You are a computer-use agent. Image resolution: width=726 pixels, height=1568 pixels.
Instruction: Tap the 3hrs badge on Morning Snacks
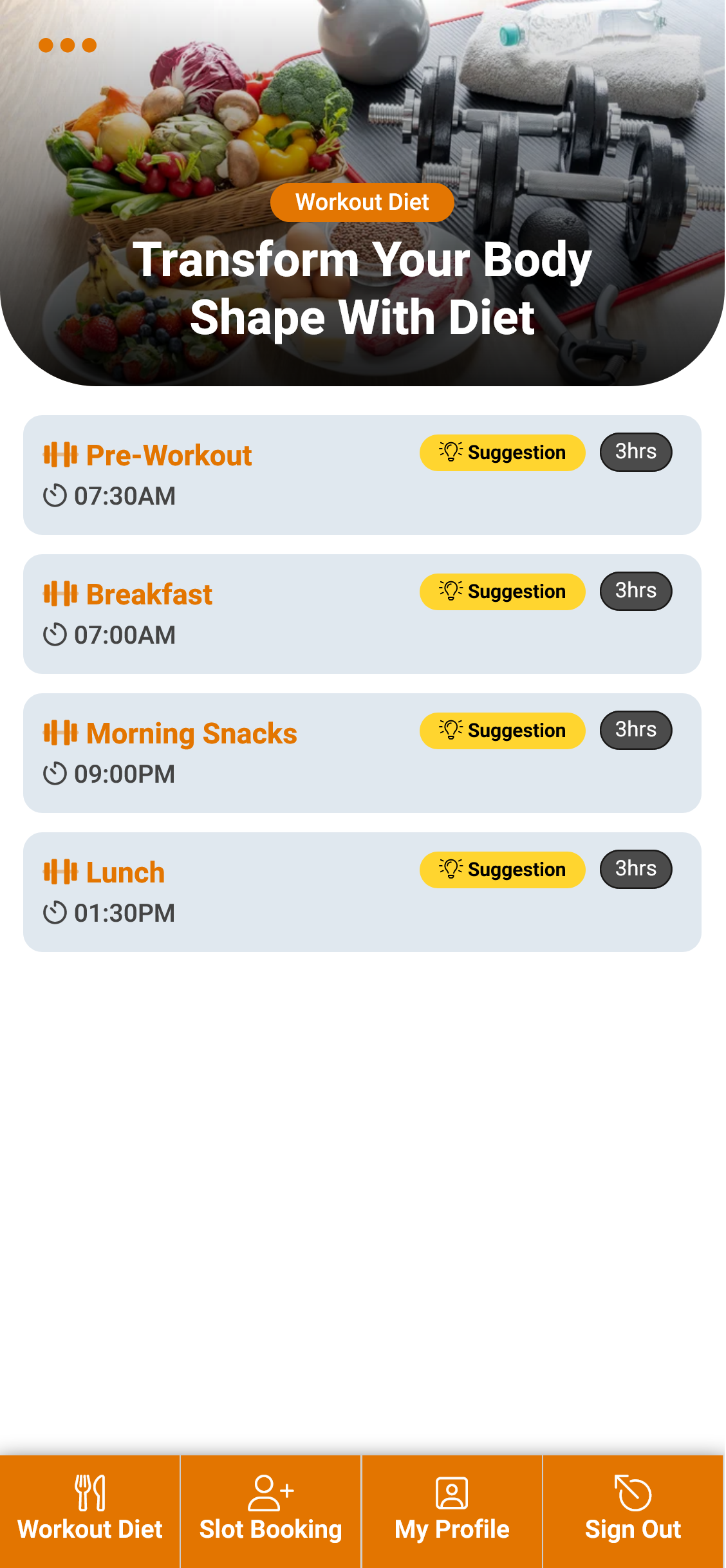(x=635, y=729)
